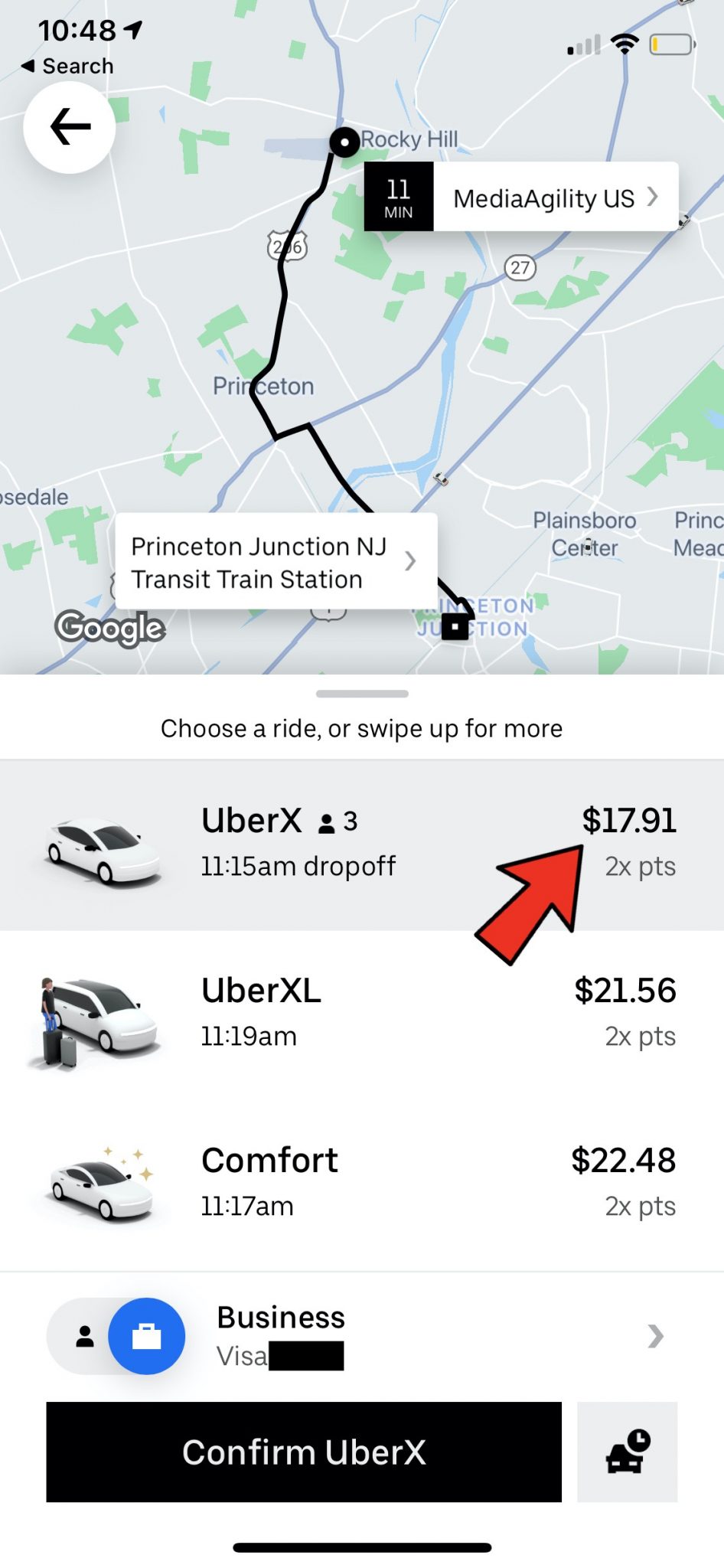Switch to the personal profile icon
The width and height of the screenshot is (724, 1568).
(x=84, y=1336)
